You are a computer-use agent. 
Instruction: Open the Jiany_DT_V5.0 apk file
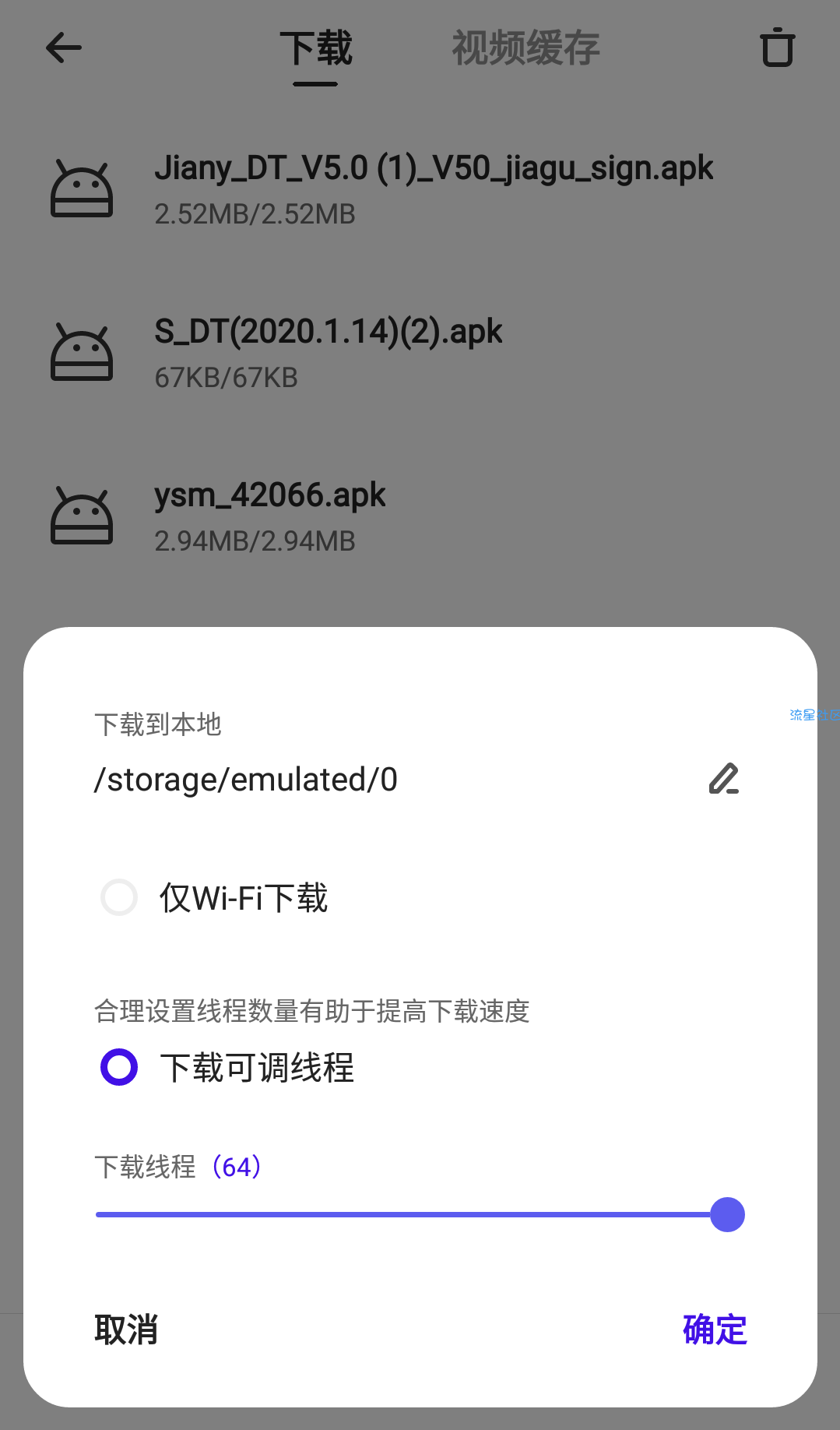420,189
